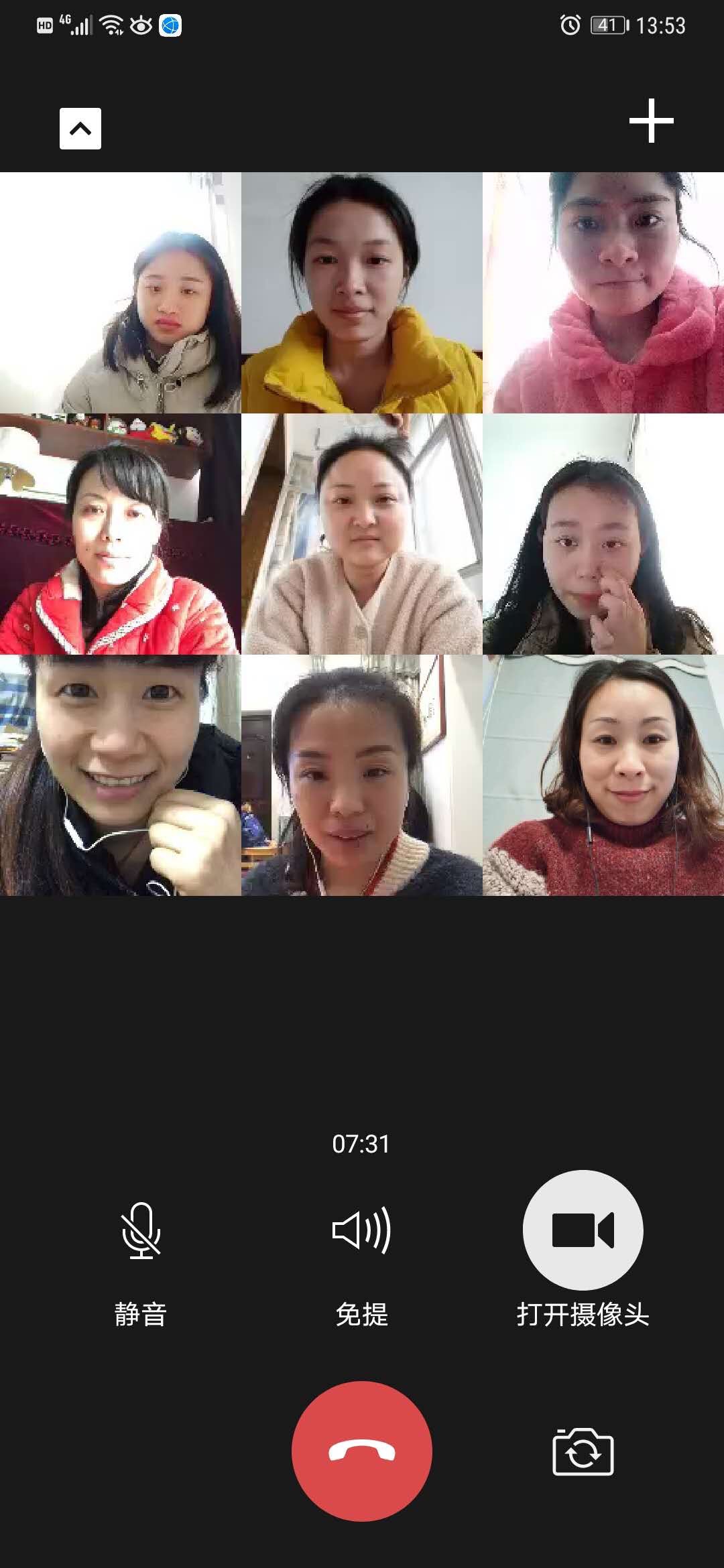Viewport: 724px width, 1568px height.
Task: Flip between front and rear camera
Action: [x=583, y=1452]
